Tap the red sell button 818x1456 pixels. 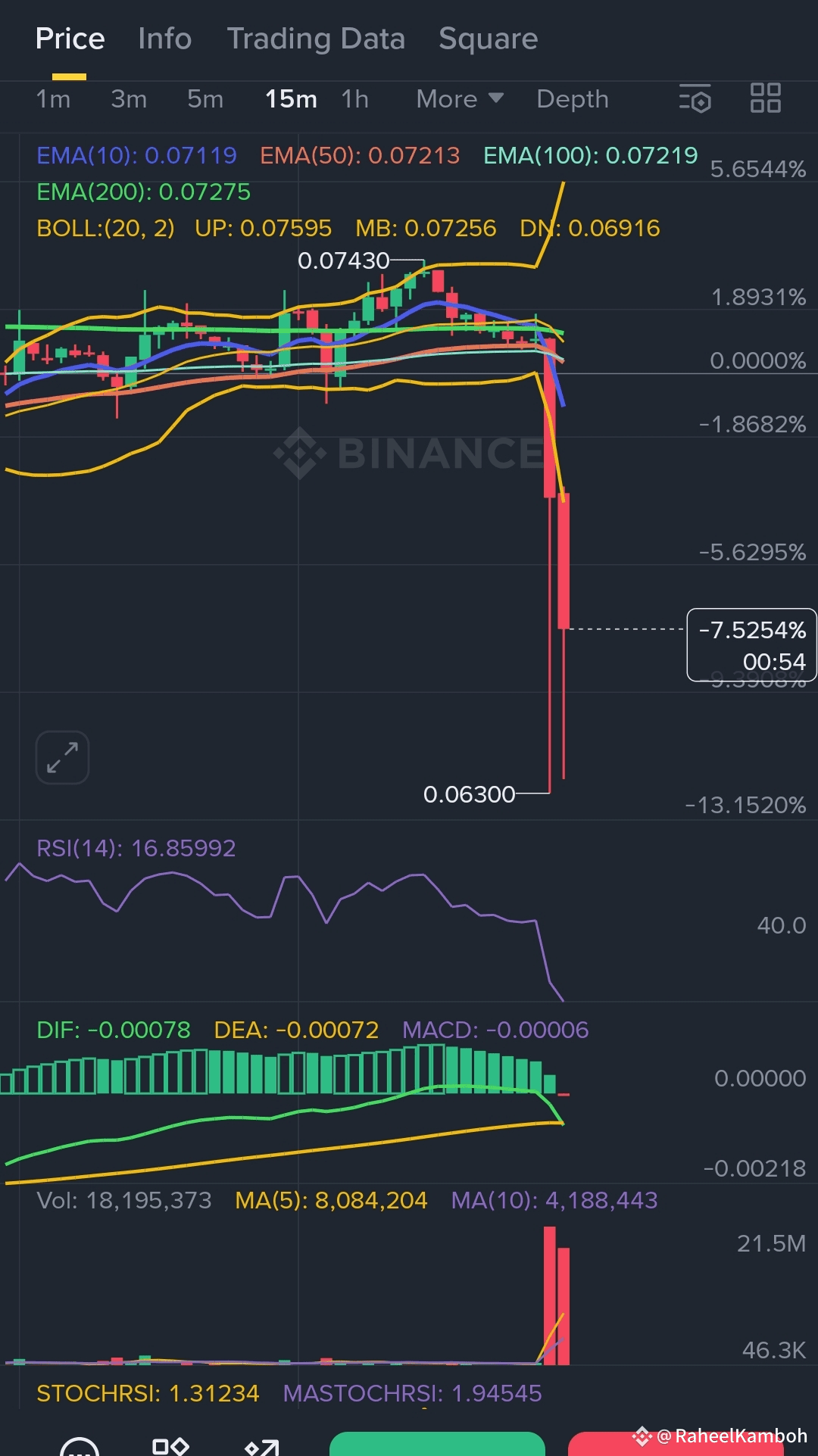click(x=676, y=1443)
